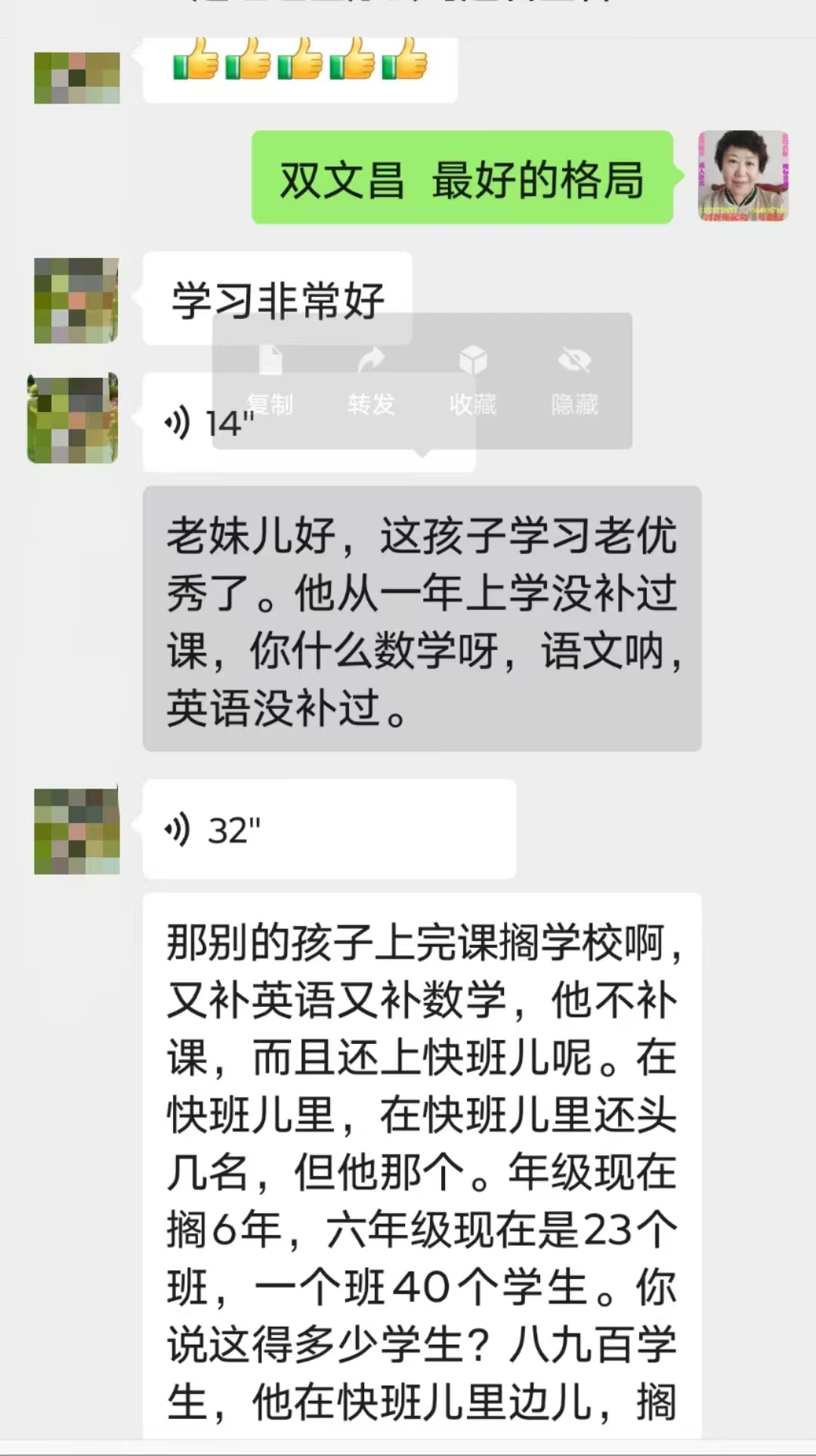Tap 复制 to copy the transcribed text

click(x=270, y=381)
